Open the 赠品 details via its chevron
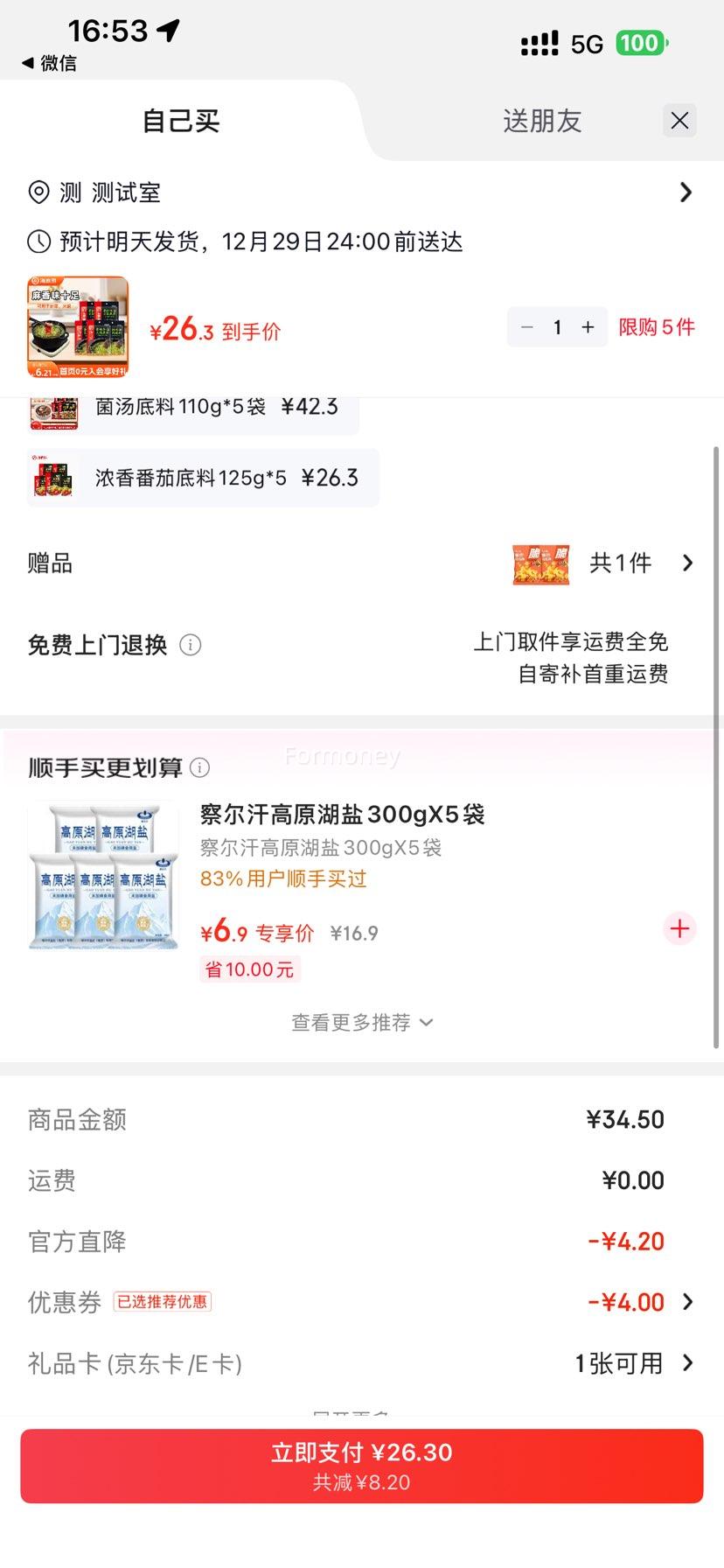 pos(688,563)
